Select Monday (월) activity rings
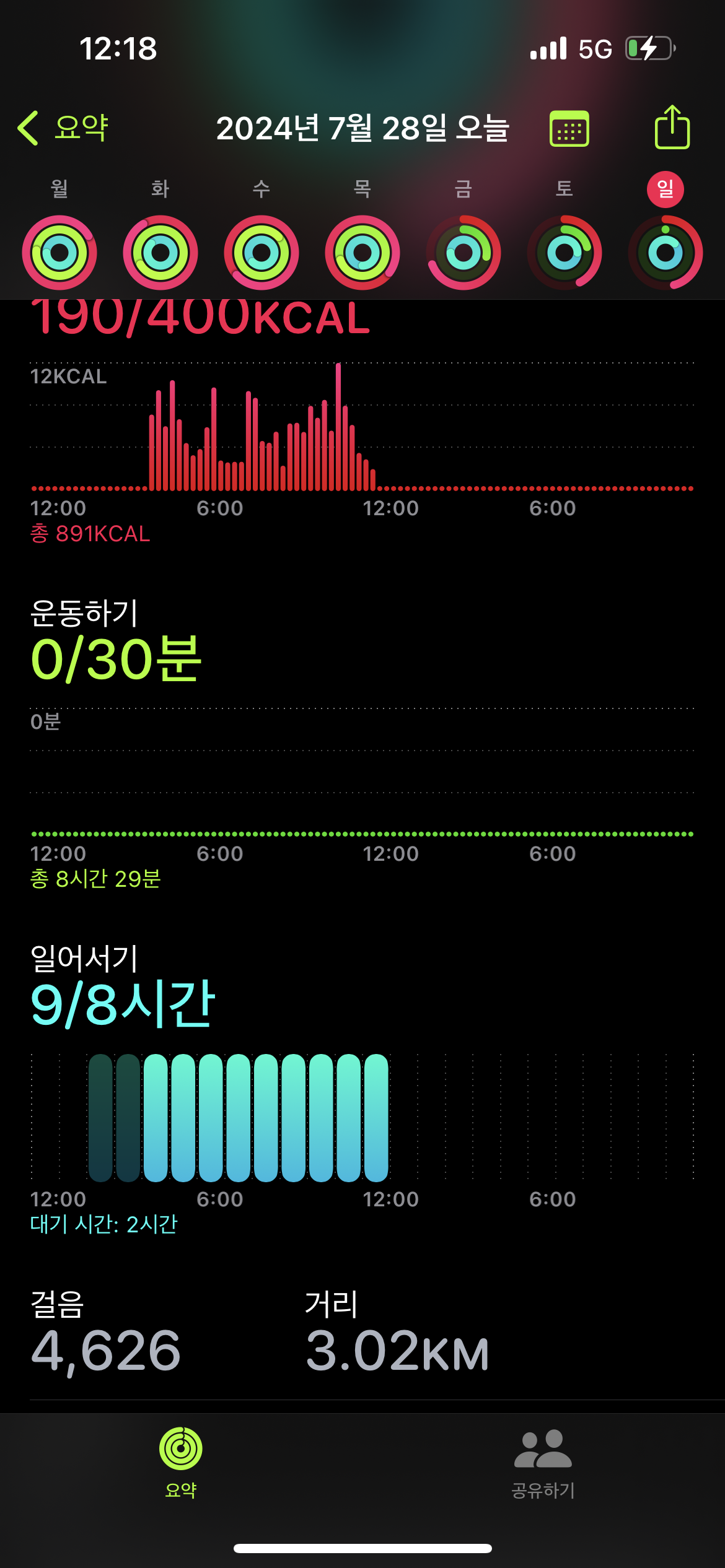The width and height of the screenshot is (725, 1568). 59,253
